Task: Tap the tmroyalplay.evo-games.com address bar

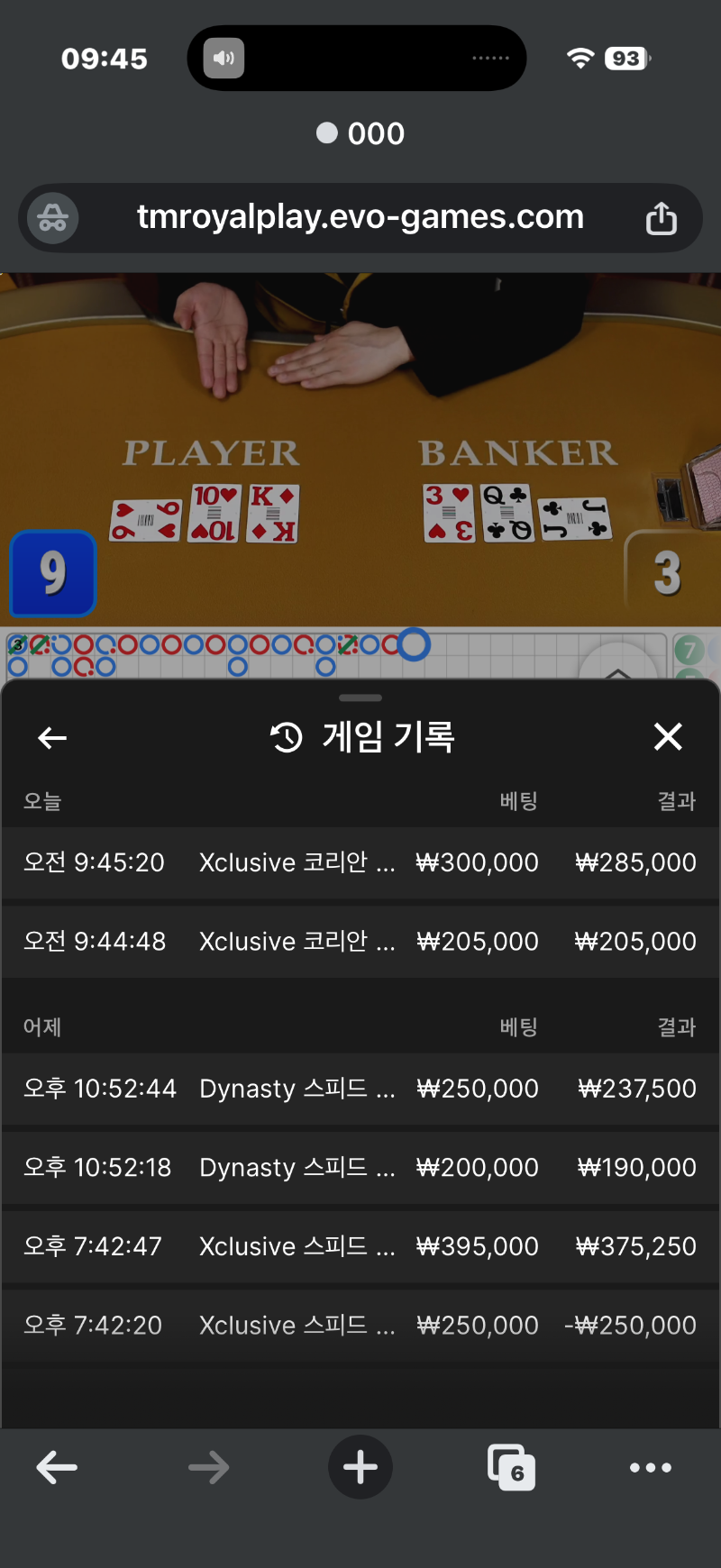Action: 360,217
